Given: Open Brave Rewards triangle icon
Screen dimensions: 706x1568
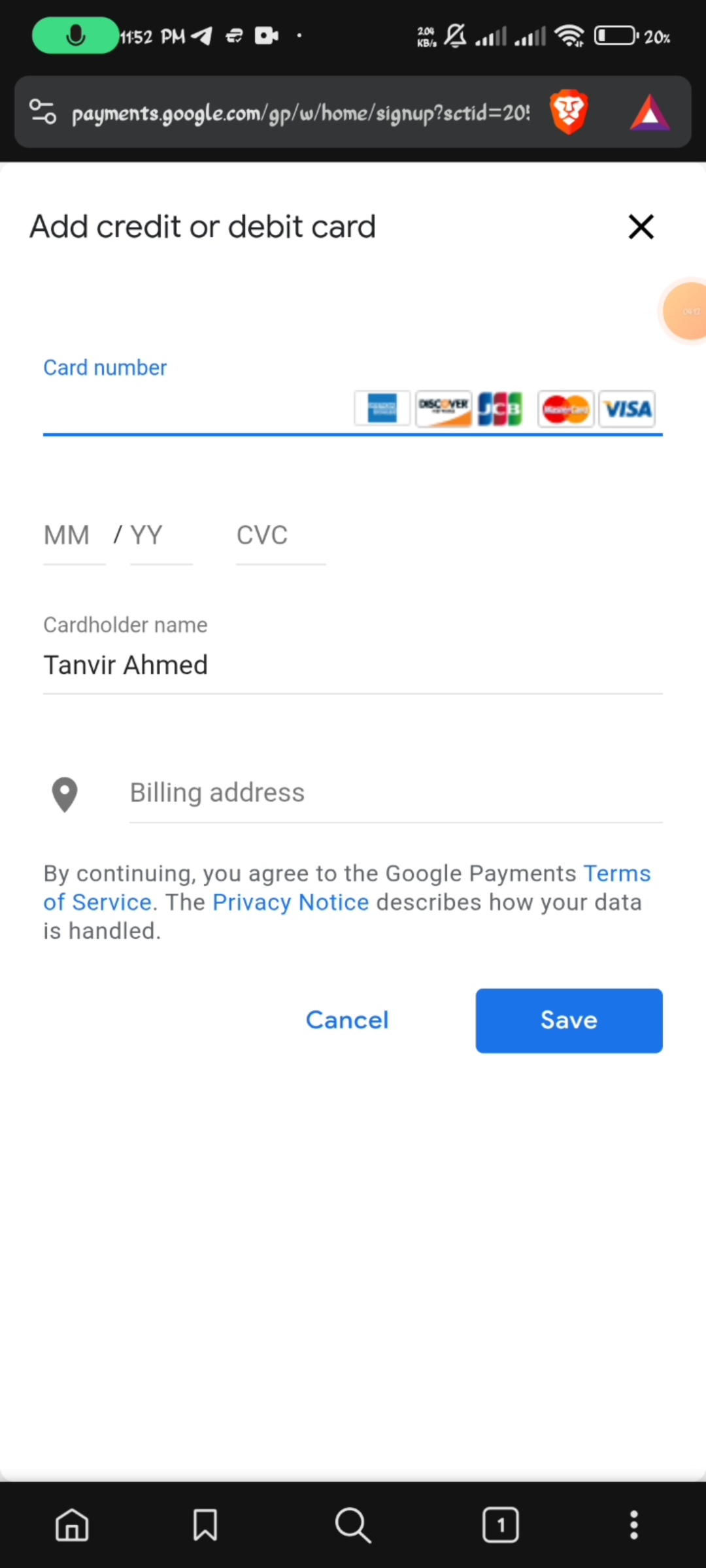Looking at the screenshot, I should 649,113.
